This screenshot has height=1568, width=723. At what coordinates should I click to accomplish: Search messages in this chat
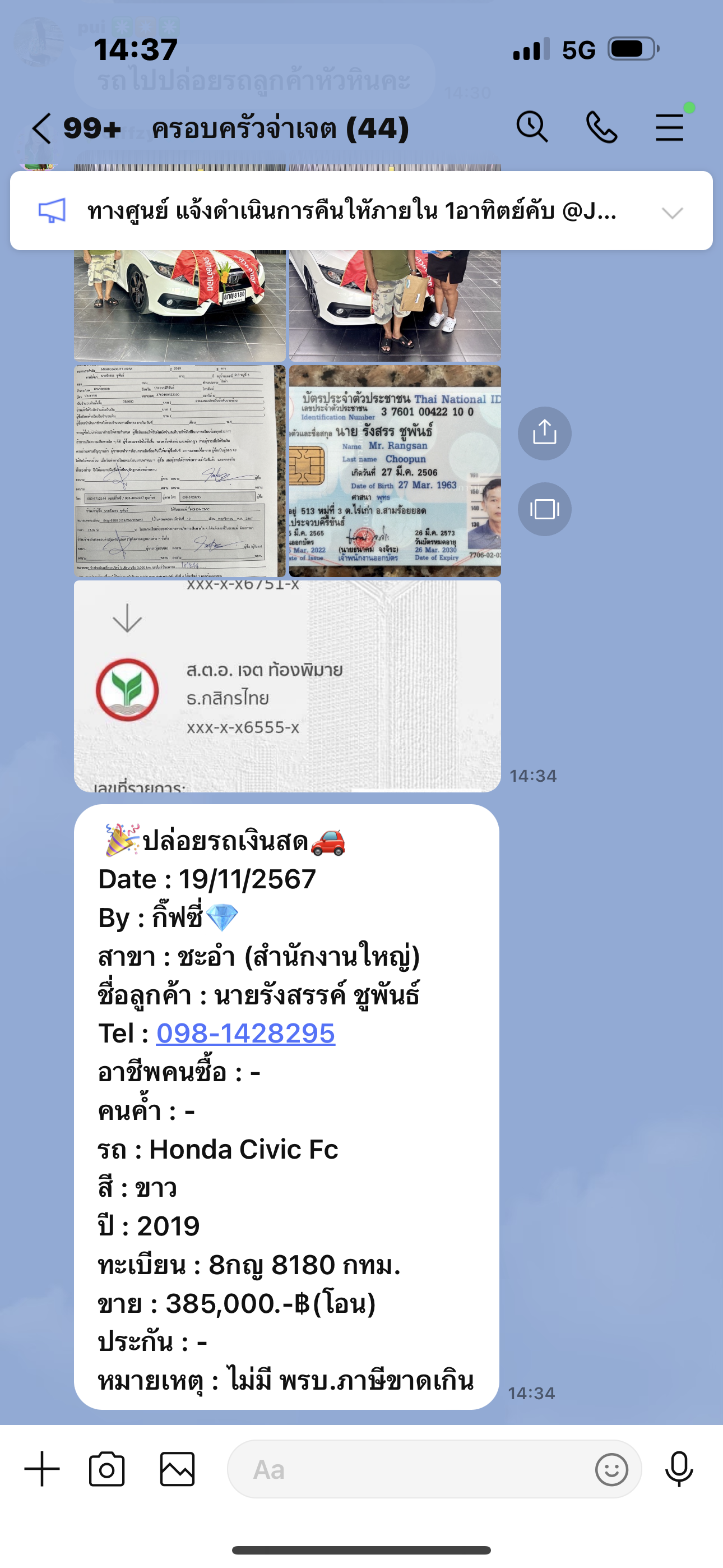(532, 127)
